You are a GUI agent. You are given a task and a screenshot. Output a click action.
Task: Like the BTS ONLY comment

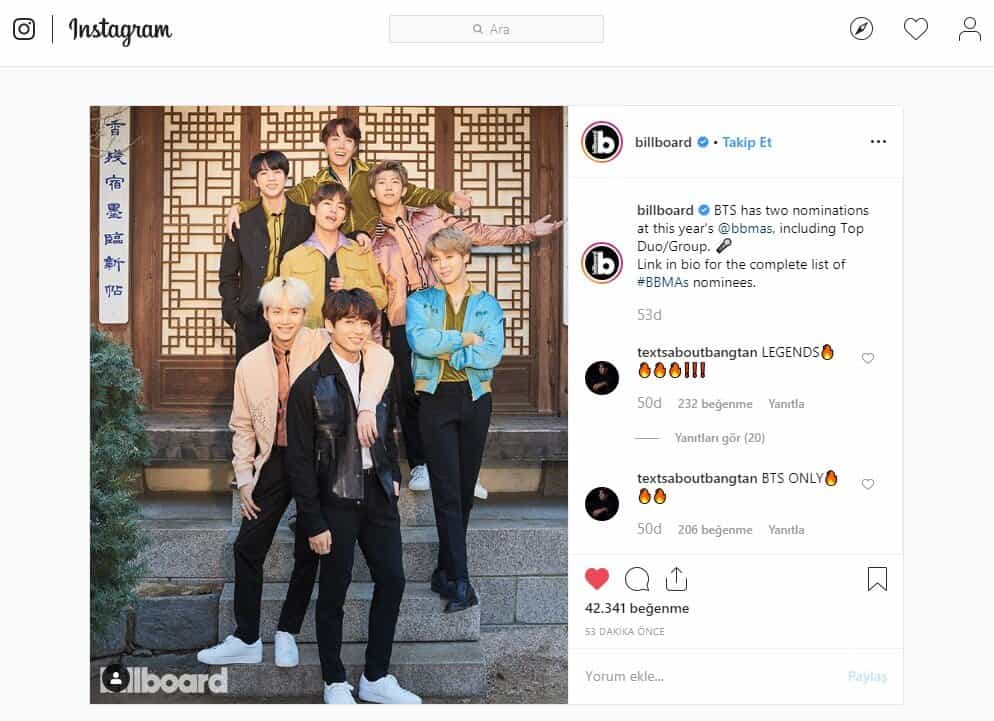(x=868, y=484)
